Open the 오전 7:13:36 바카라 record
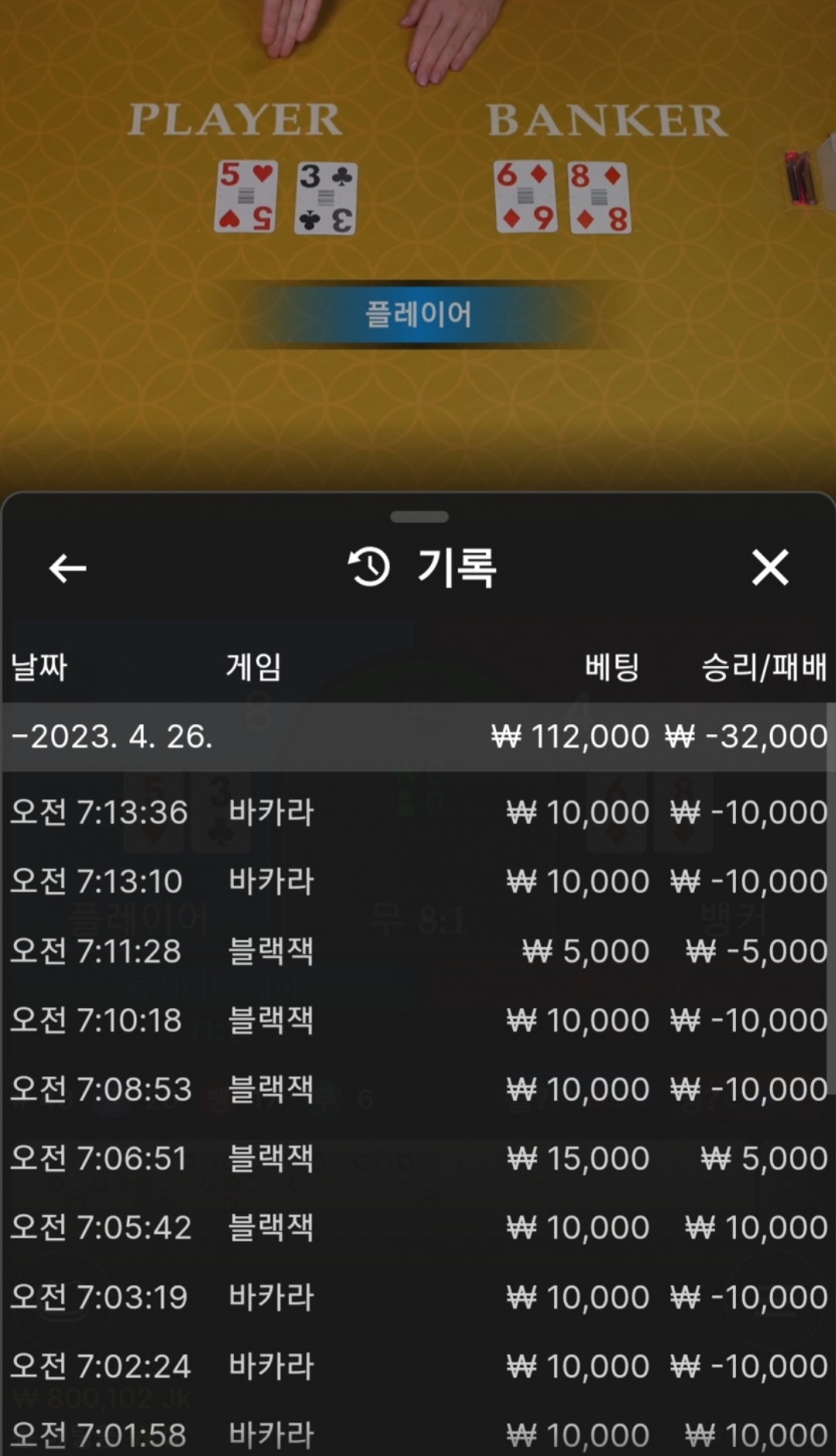Viewport: 836px width, 1456px height. click(x=418, y=812)
